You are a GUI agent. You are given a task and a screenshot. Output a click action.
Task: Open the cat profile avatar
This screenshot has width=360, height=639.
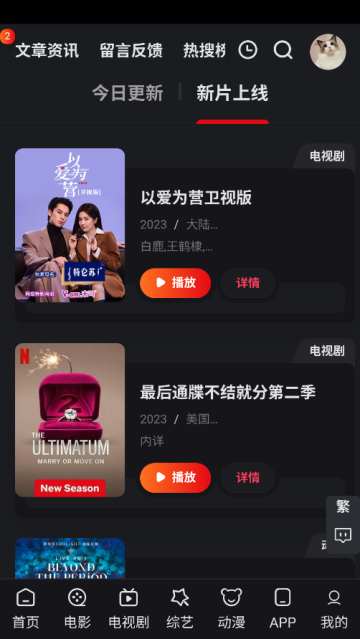tap(328, 51)
